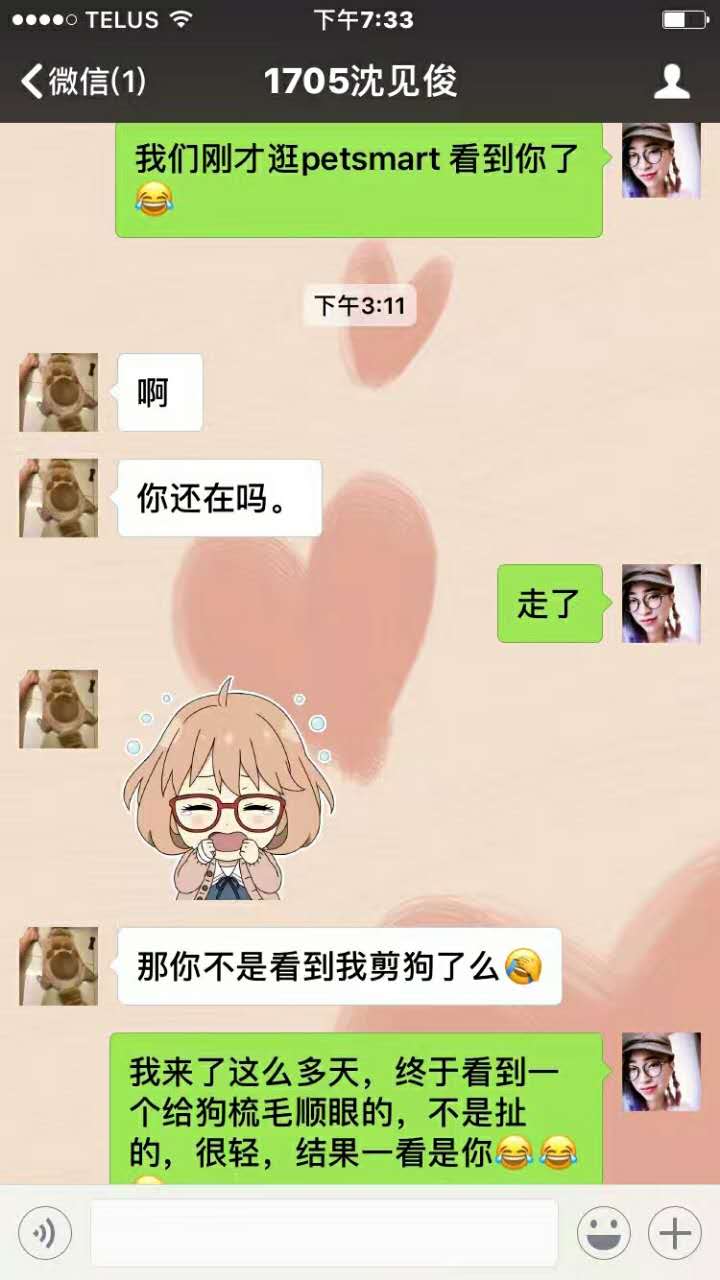Tap the message text field
Image resolution: width=720 pixels, height=1280 pixels.
[x=324, y=1233]
